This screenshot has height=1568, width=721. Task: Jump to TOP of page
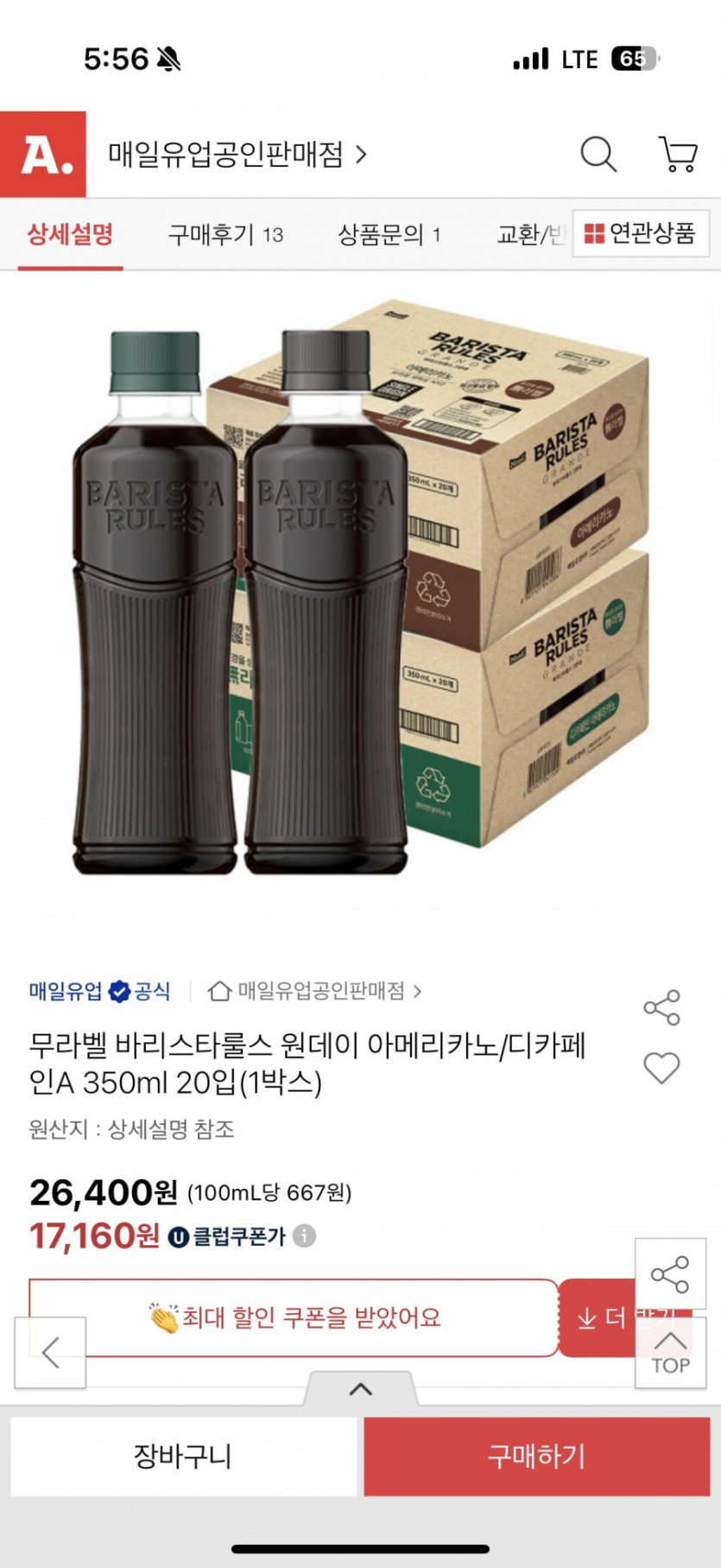click(670, 1353)
